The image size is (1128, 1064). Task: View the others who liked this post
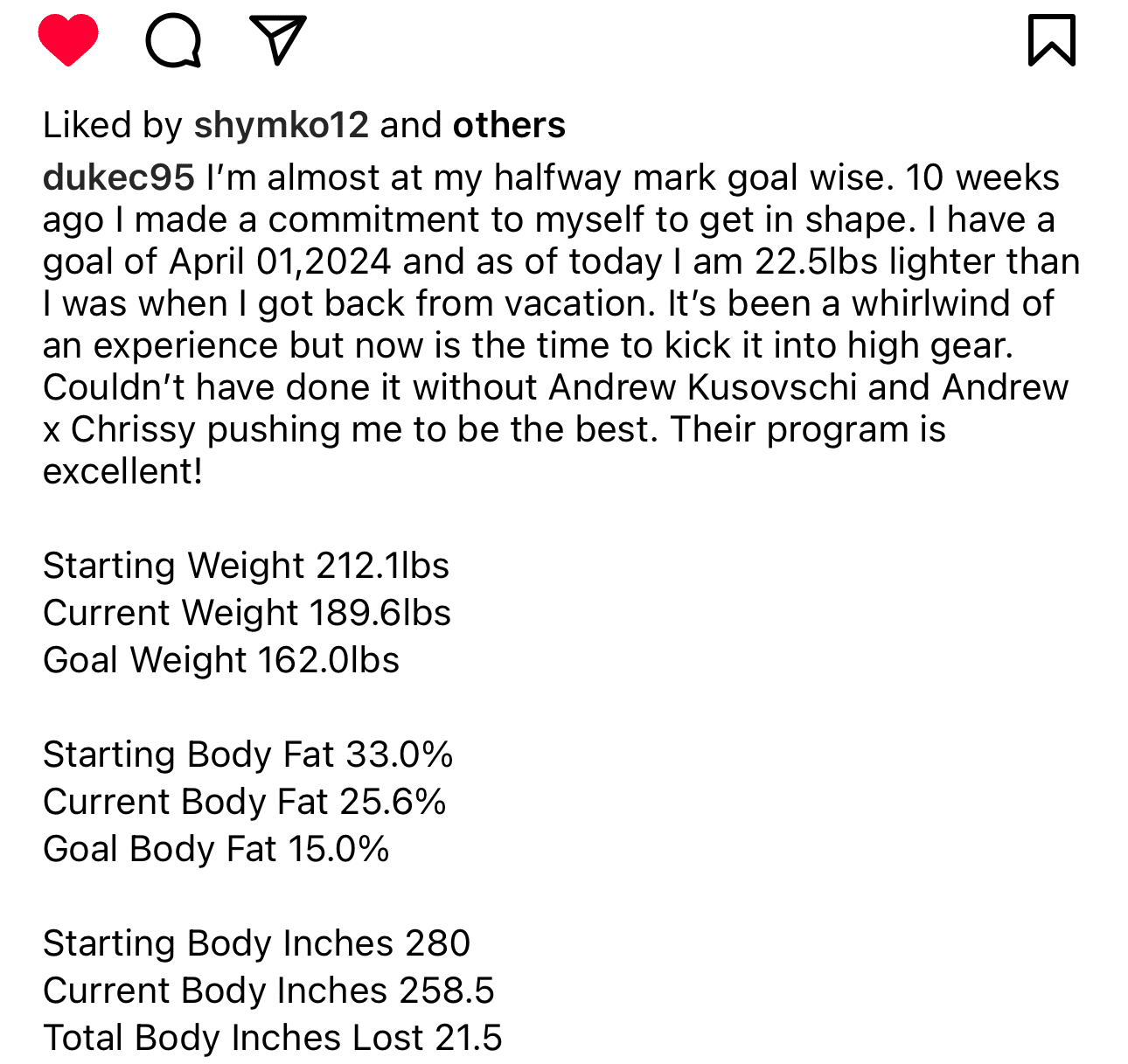(x=509, y=125)
